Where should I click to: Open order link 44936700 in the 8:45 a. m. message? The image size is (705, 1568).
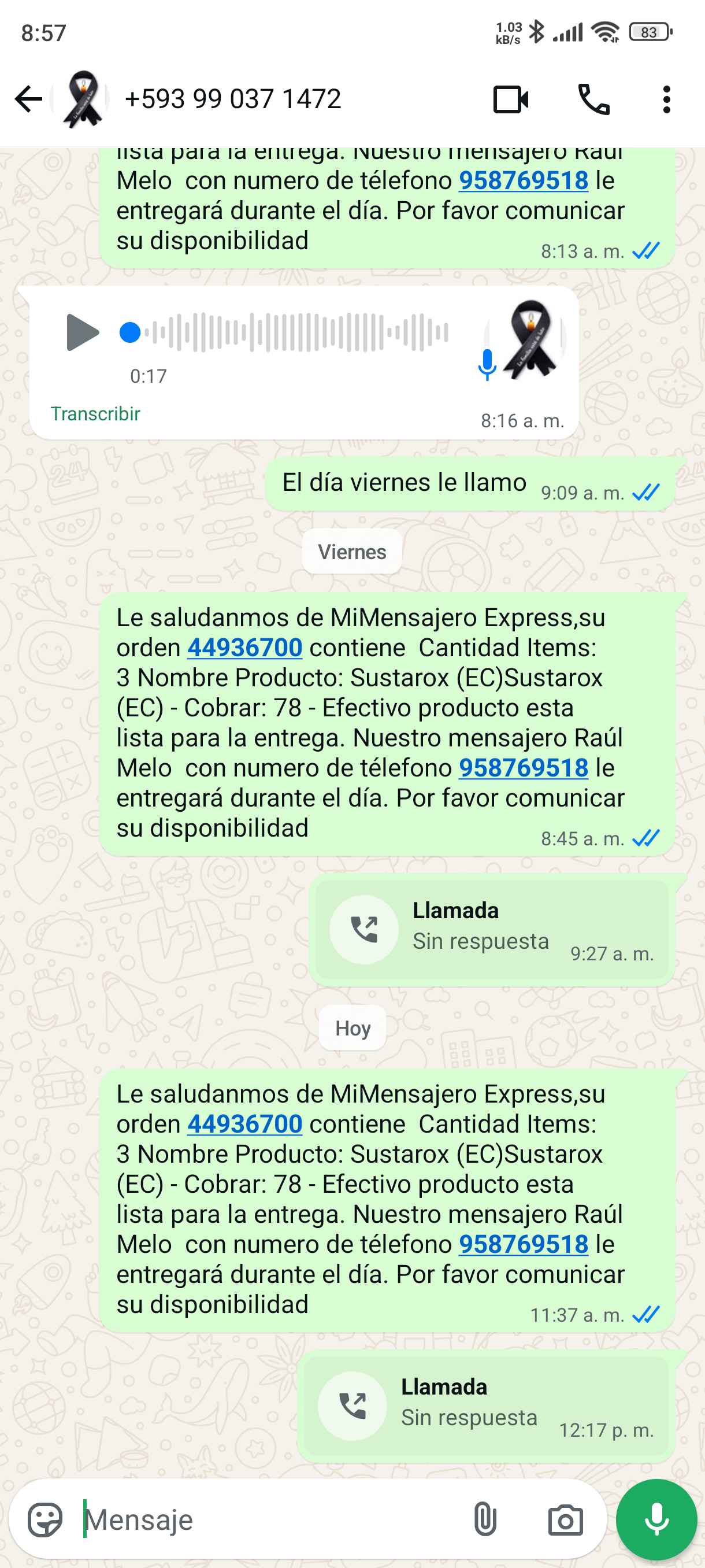(244, 648)
